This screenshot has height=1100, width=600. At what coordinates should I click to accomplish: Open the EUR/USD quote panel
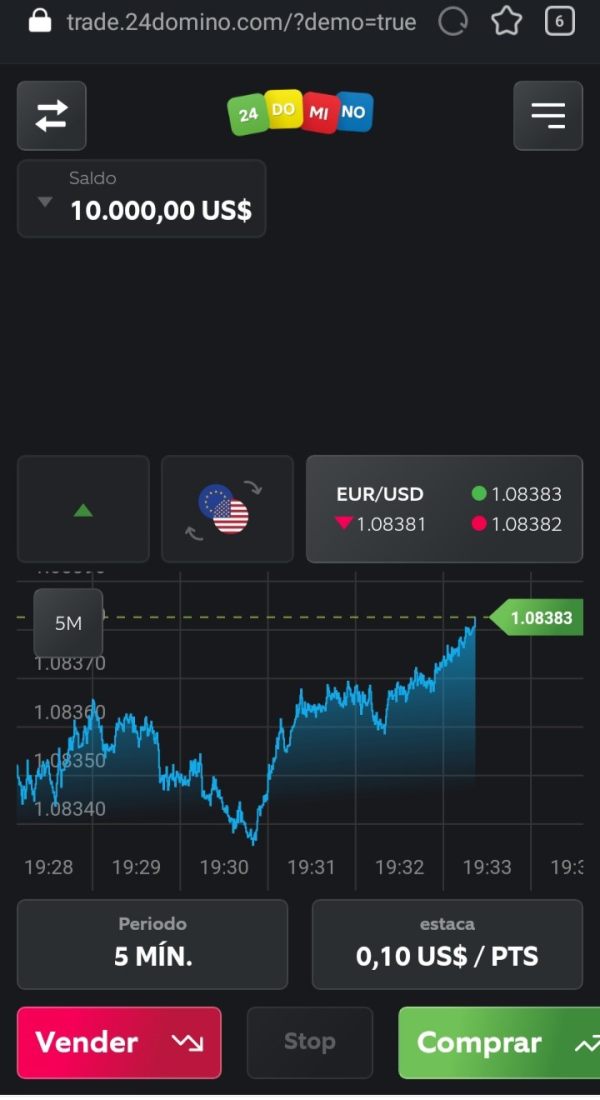[444, 509]
